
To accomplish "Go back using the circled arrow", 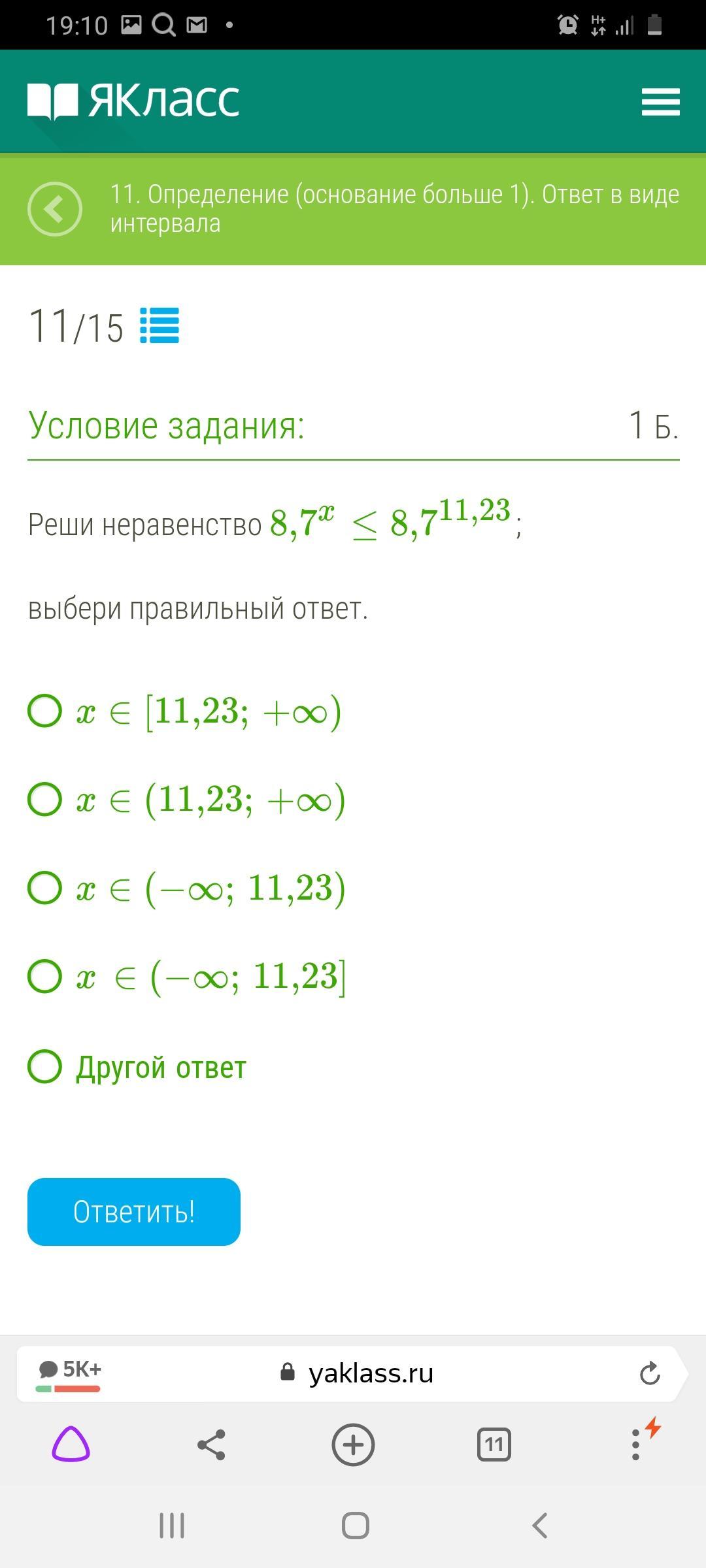I will tap(55, 209).
